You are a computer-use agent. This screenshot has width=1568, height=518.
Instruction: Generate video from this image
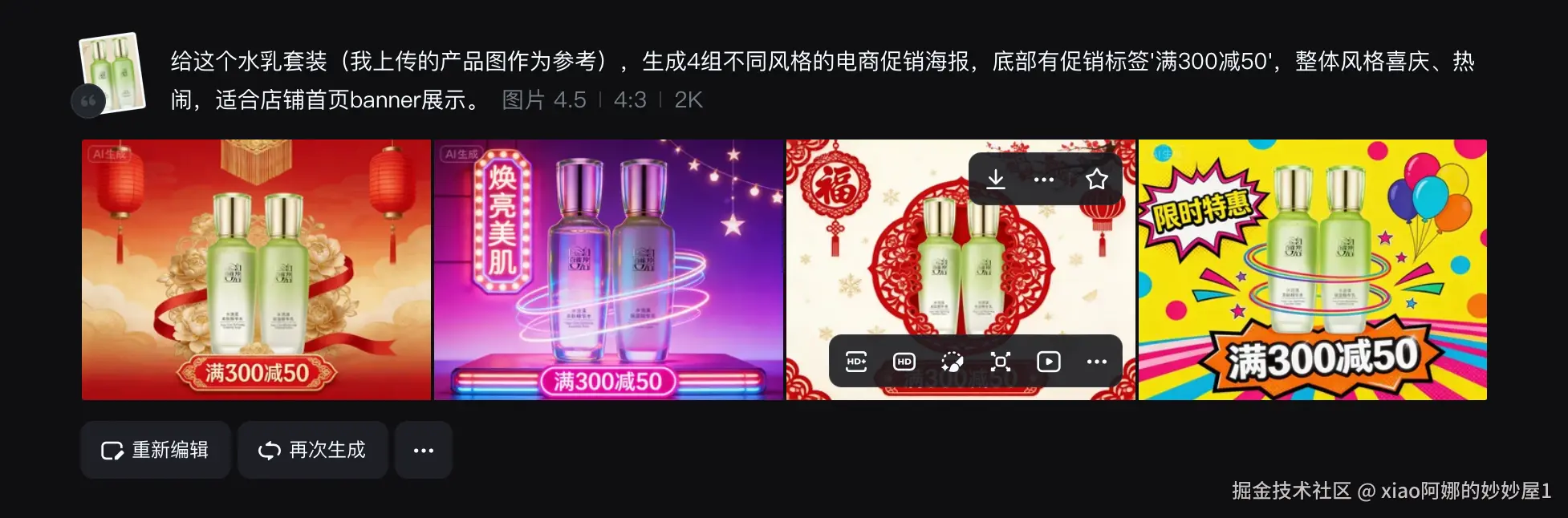point(1049,362)
